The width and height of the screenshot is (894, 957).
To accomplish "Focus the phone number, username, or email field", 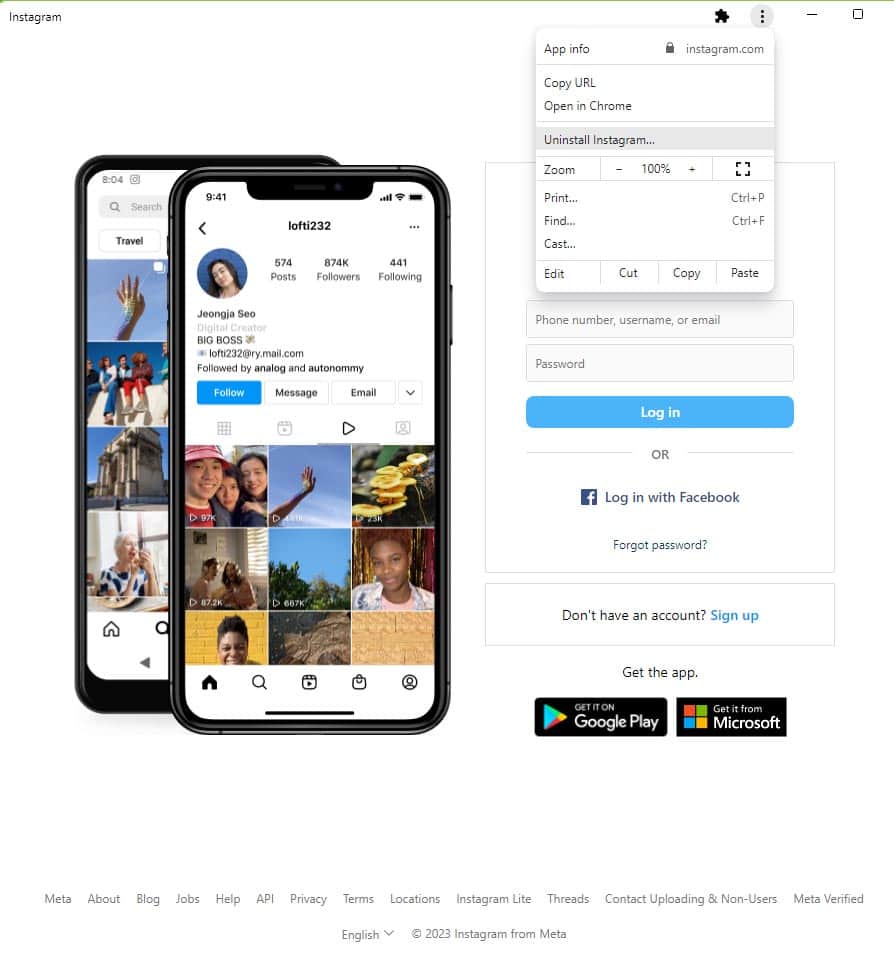I will coord(660,320).
